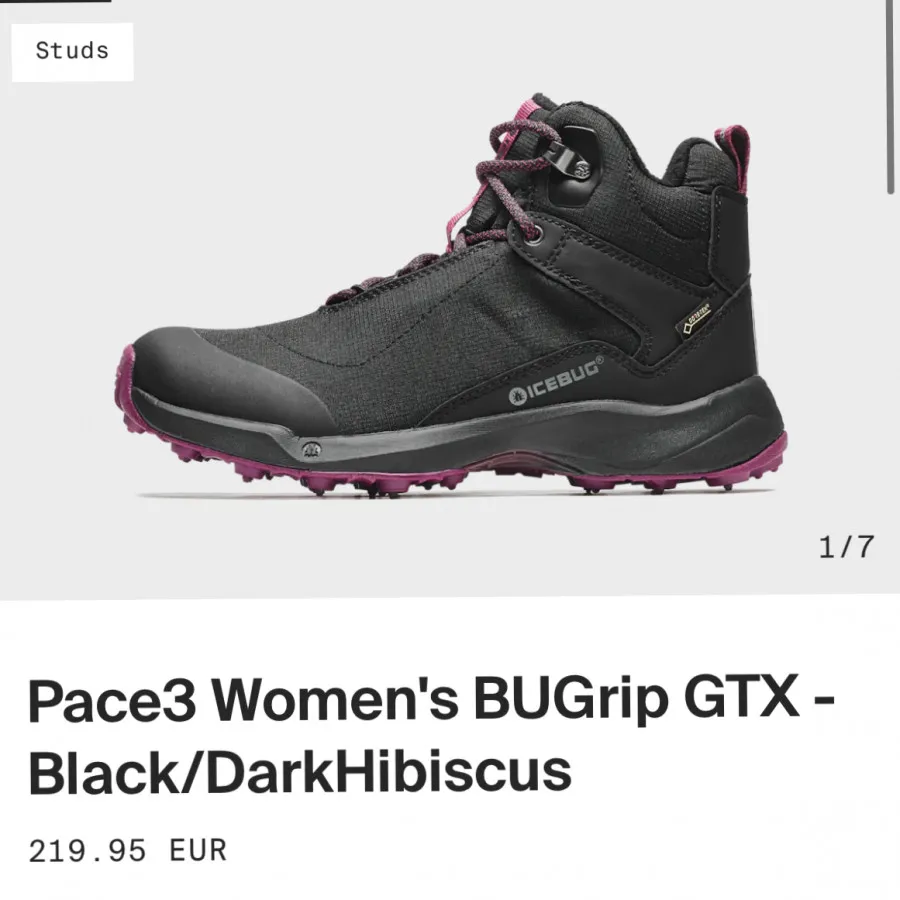
Task: Tap the Studs tag
Action: pyautogui.click(x=72, y=50)
